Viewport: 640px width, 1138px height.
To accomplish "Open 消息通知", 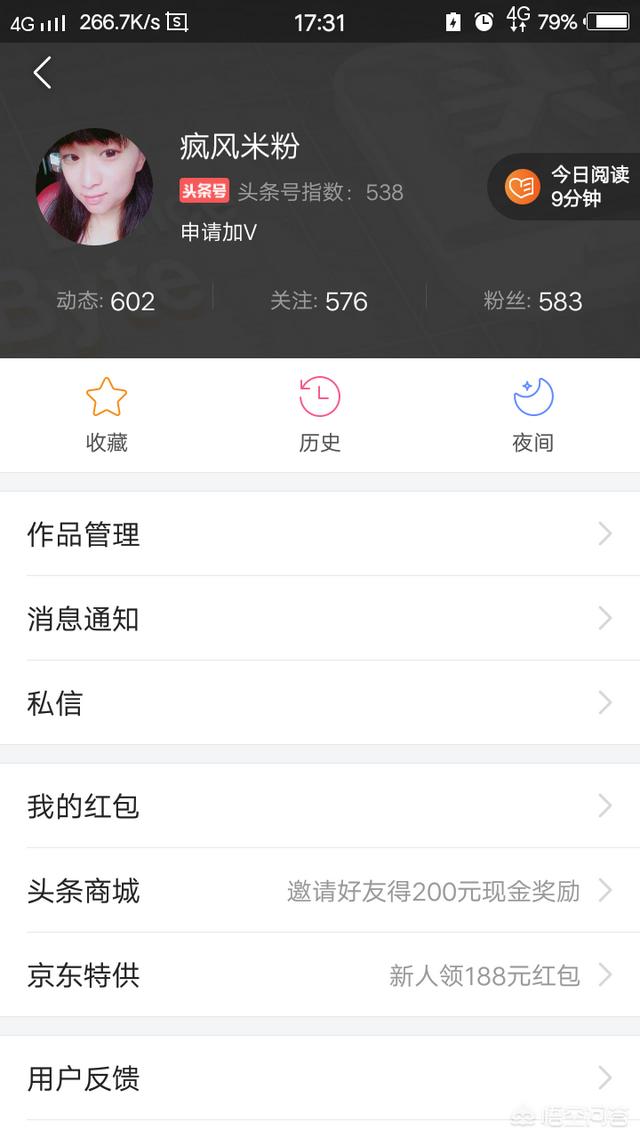I will tap(320, 619).
